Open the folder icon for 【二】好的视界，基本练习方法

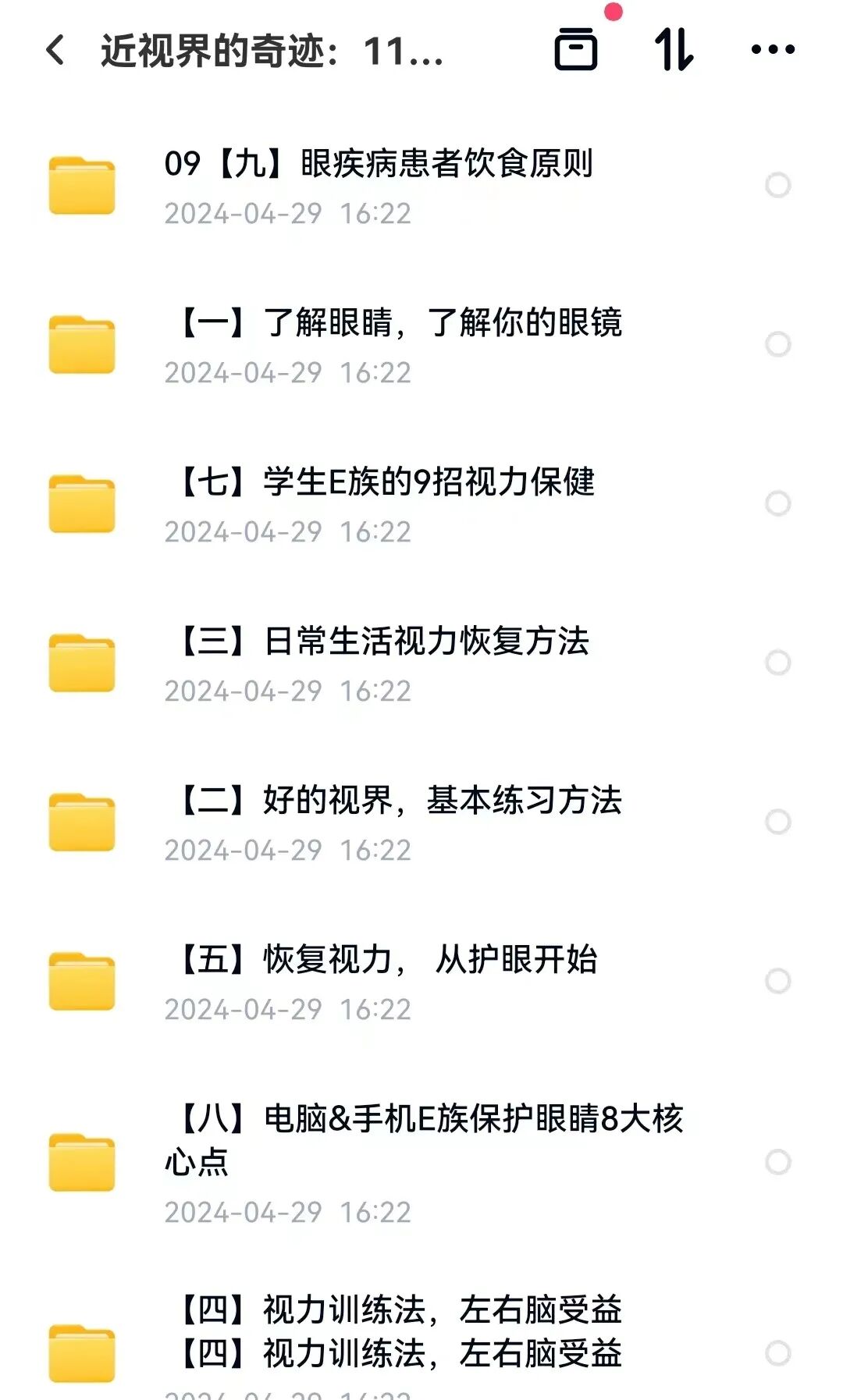pos(83,821)
